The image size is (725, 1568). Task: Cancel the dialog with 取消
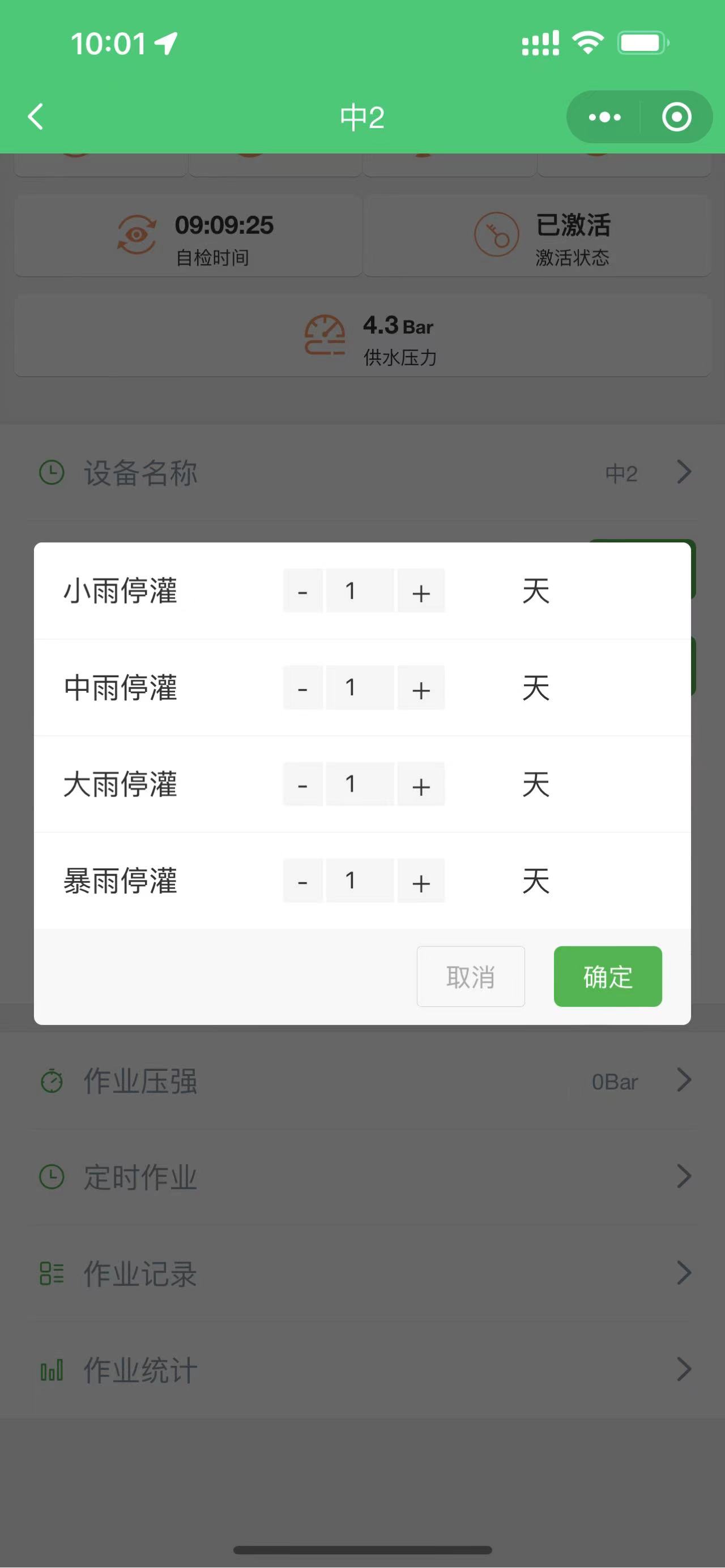click(x=471, y=976)
